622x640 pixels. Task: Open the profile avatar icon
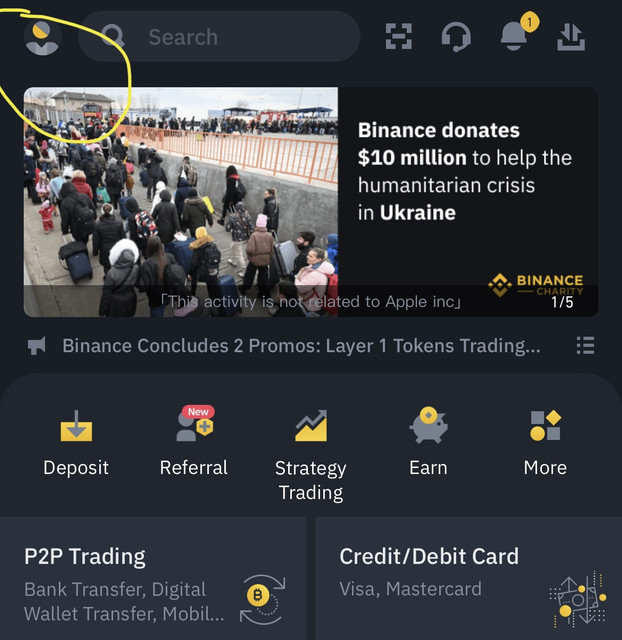click(42, 37)
